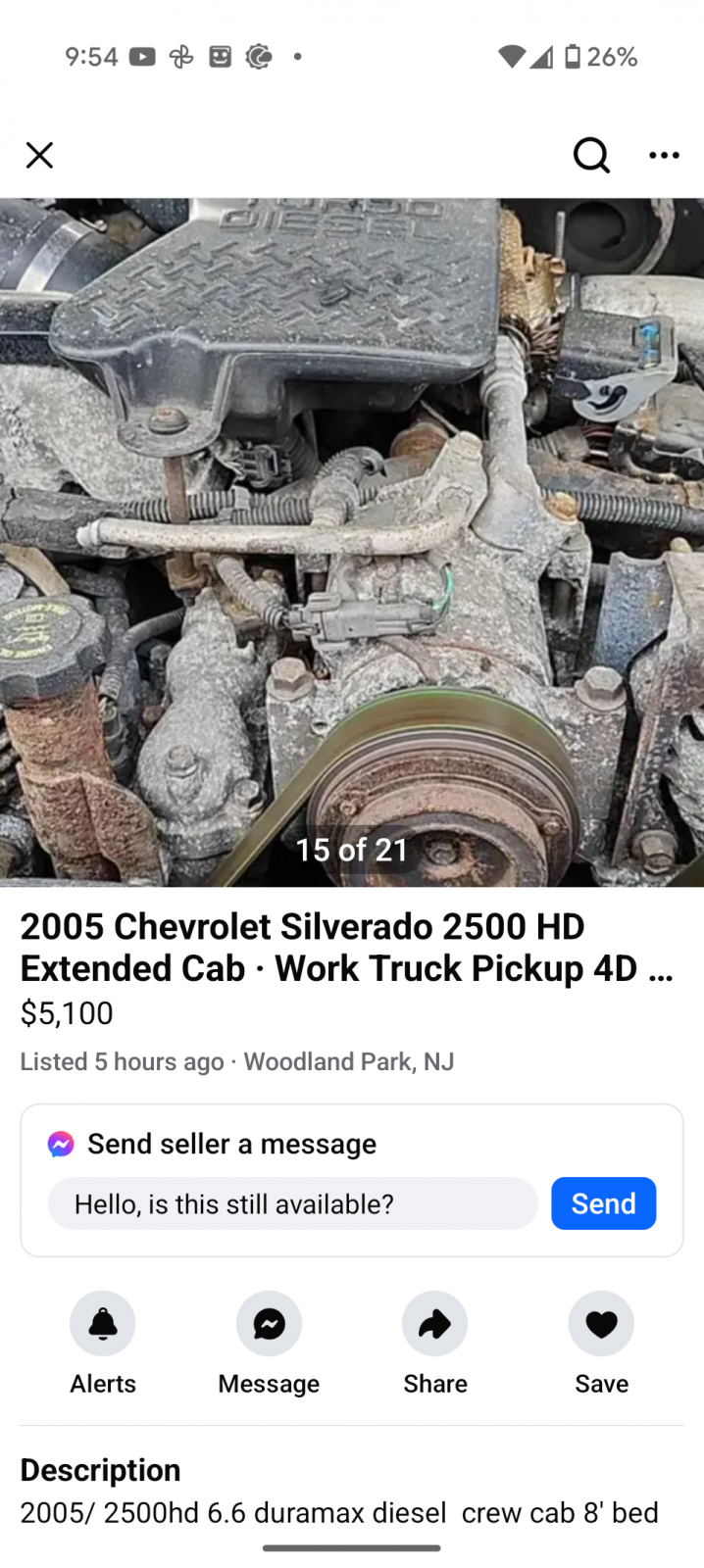Tap the engine photo of the listing
Viewport: 704px width, 1568px height.
pyautogui.click(x=352, y=543)
